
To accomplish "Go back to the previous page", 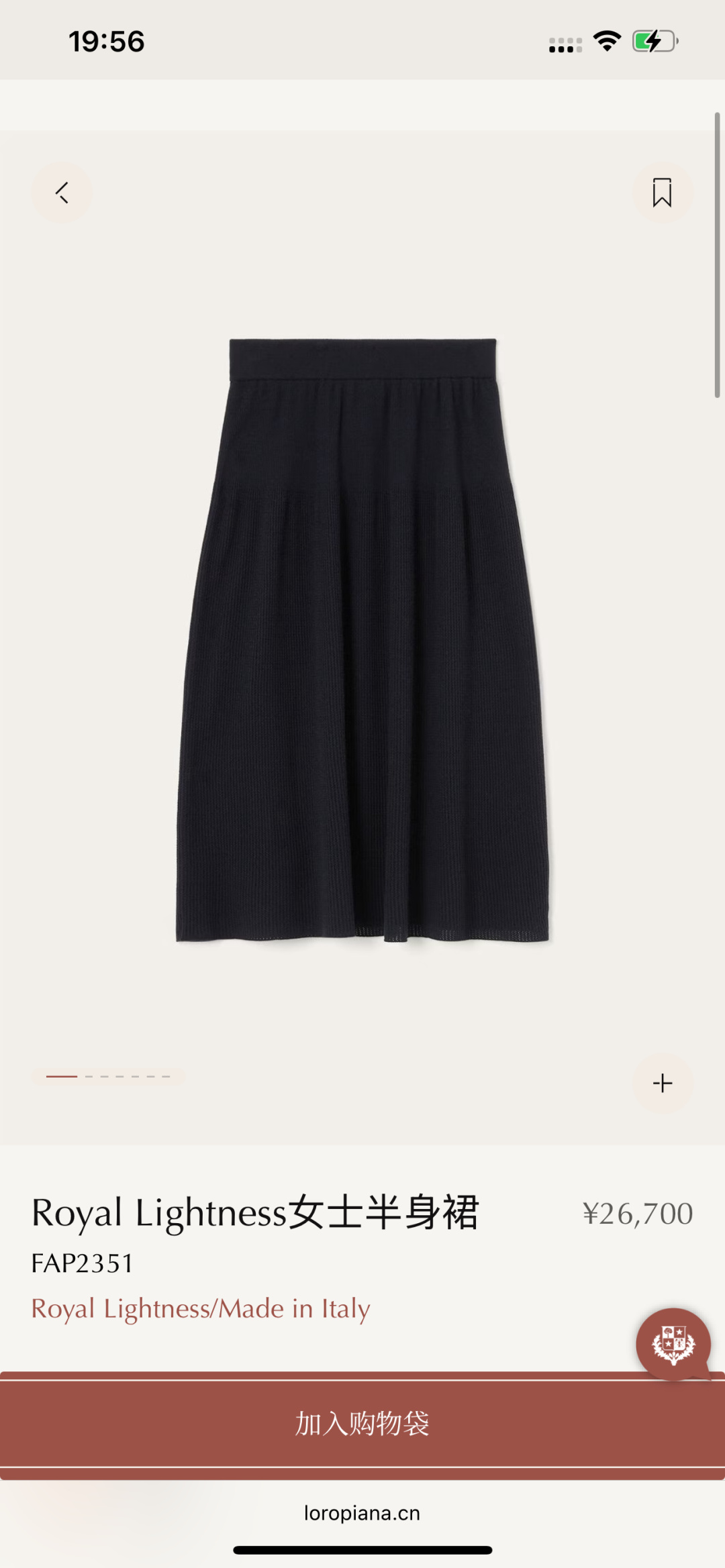I will 62,193.
